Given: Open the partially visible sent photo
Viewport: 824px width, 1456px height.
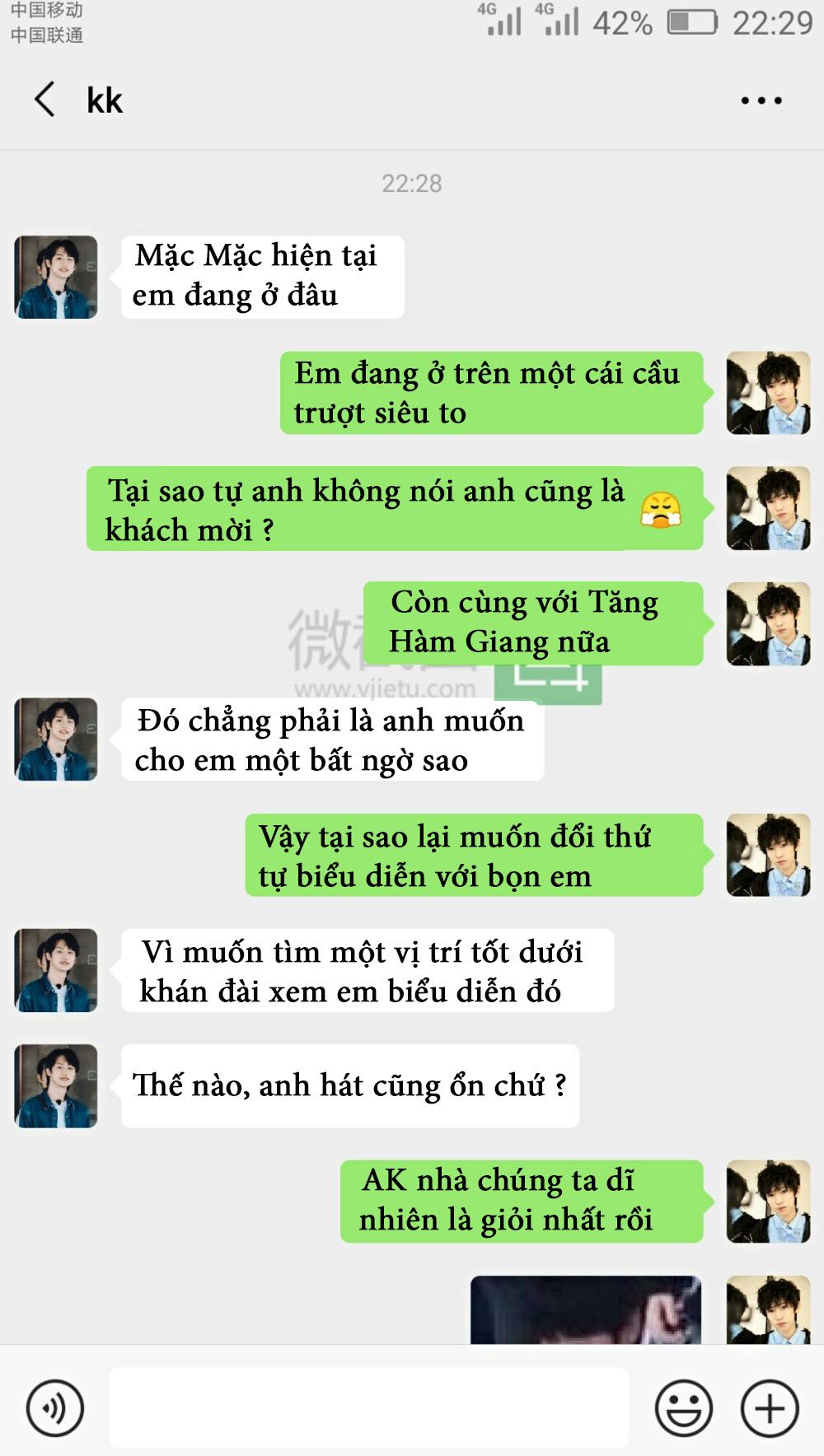Looking at the screenshot, I should click(x=586, y=1310).
